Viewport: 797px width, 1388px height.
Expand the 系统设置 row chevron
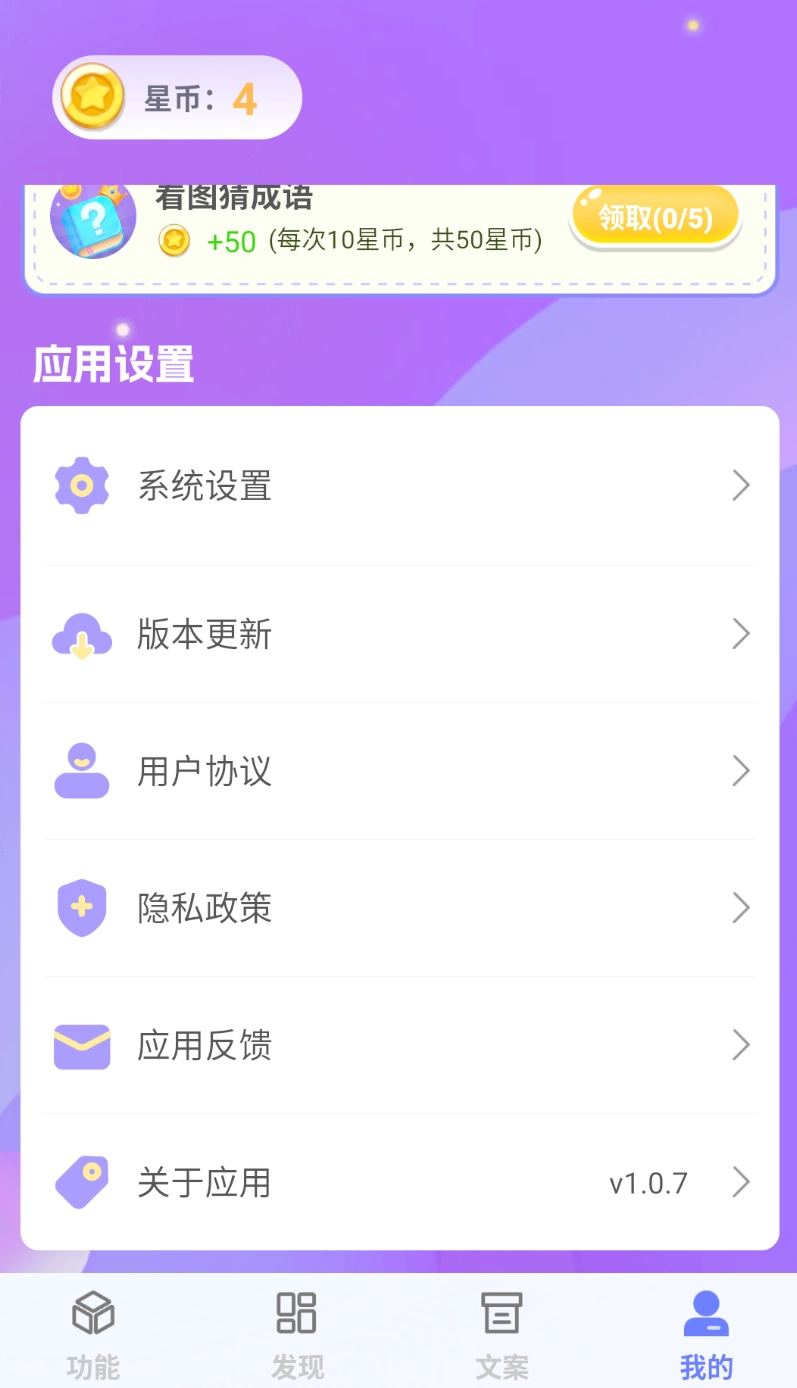coord(741,485)
